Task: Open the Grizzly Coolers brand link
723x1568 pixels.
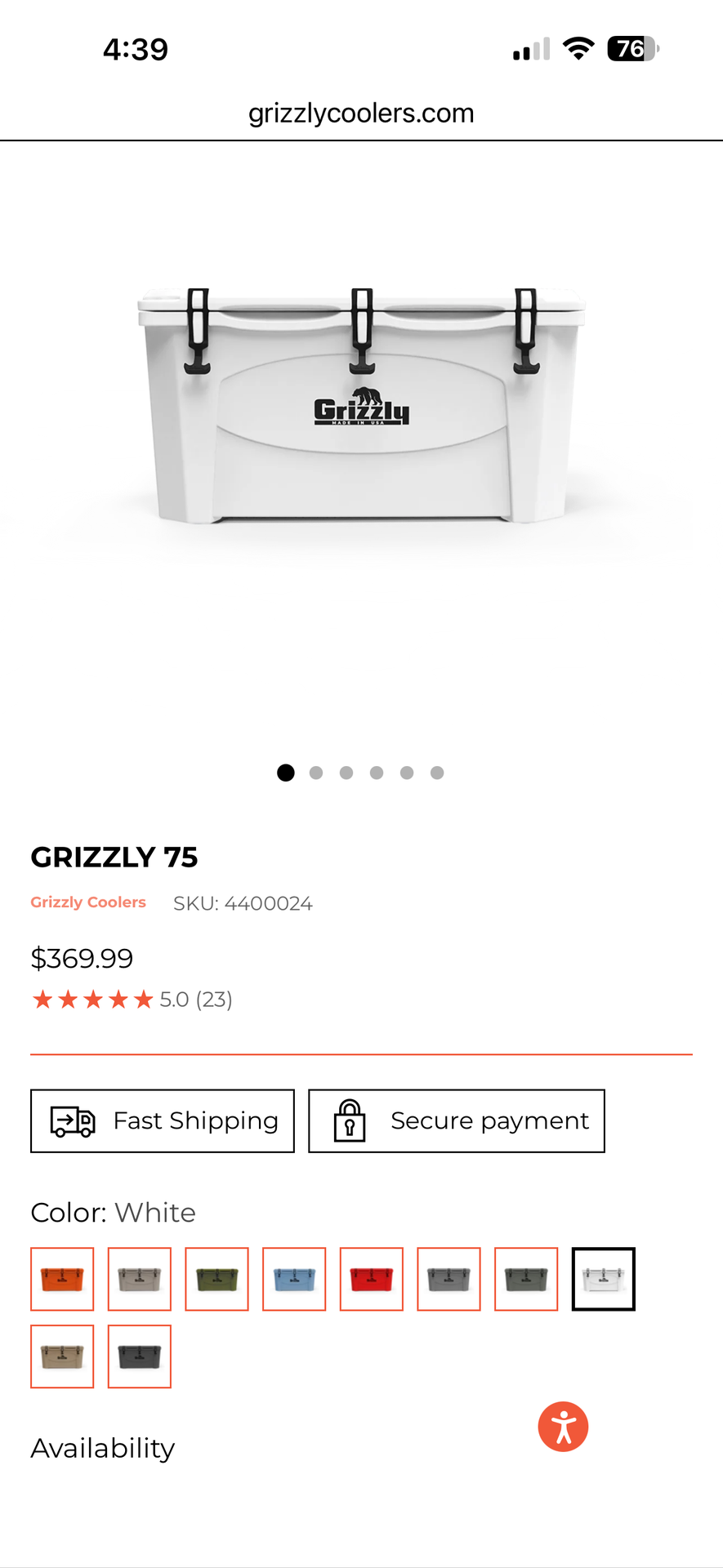Action: click(88, 902)
